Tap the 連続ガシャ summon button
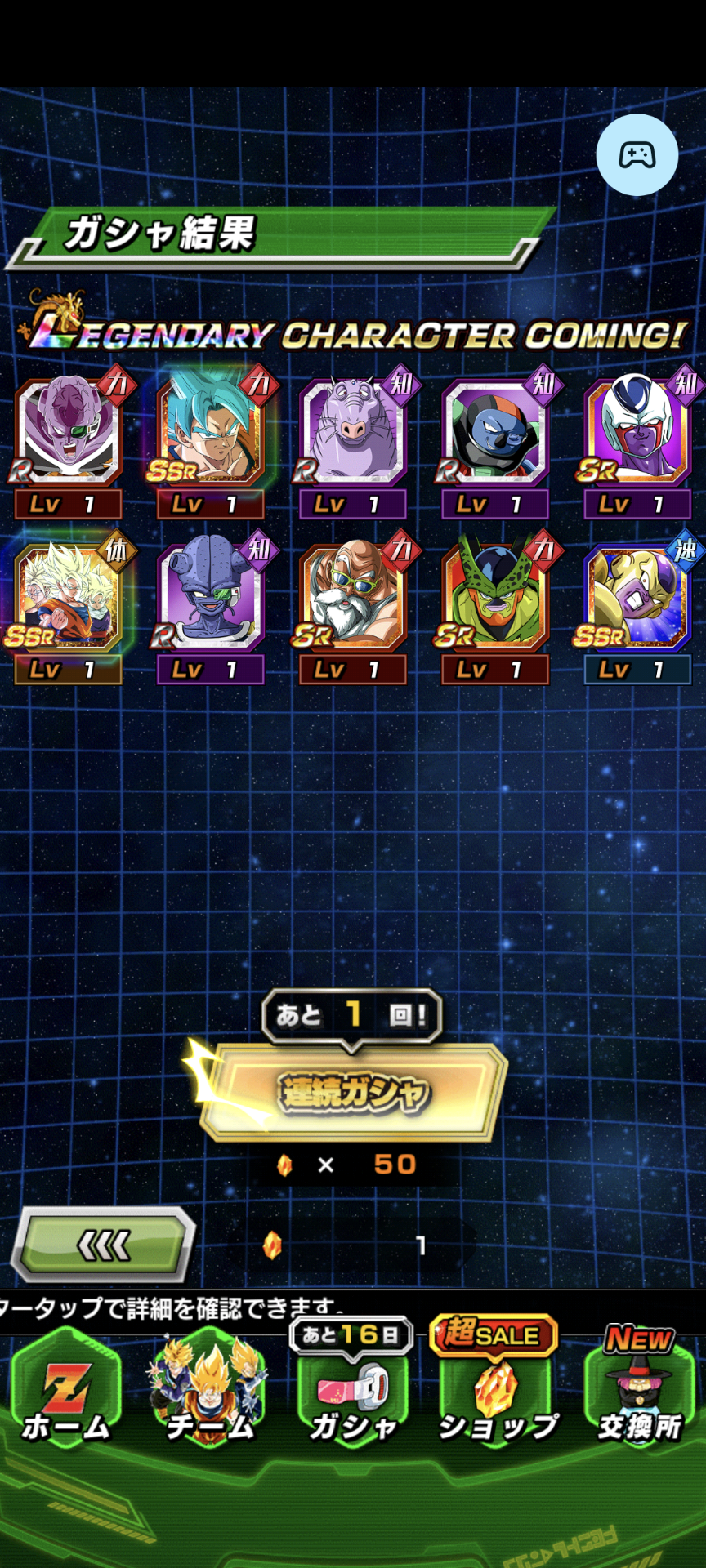Image resolution: width=706 pixels, height=1568 pixels. coord(352,1092)
